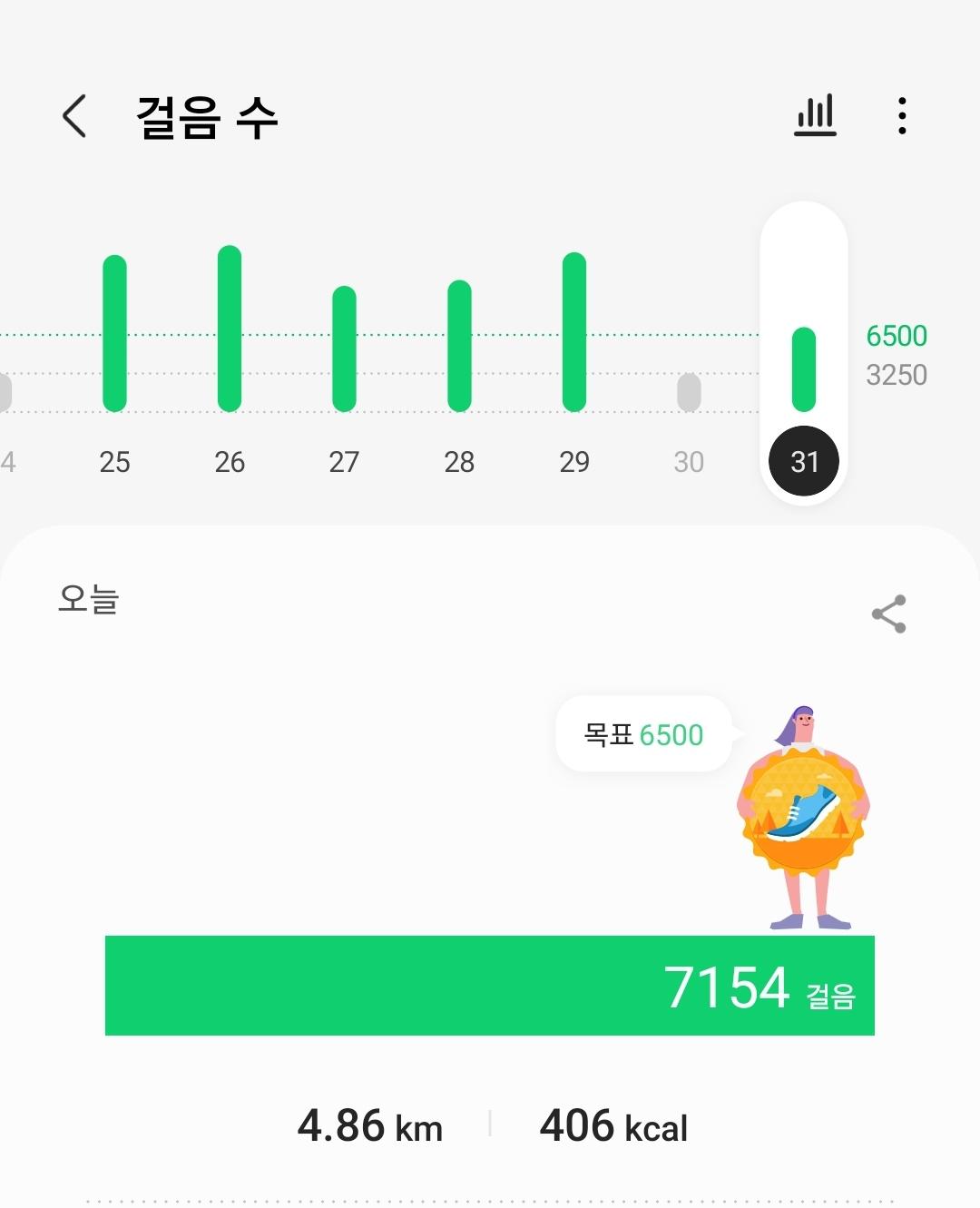Select day 26 in the step chart
Screen dimensions: 980x1208
(x=230, y=363)
